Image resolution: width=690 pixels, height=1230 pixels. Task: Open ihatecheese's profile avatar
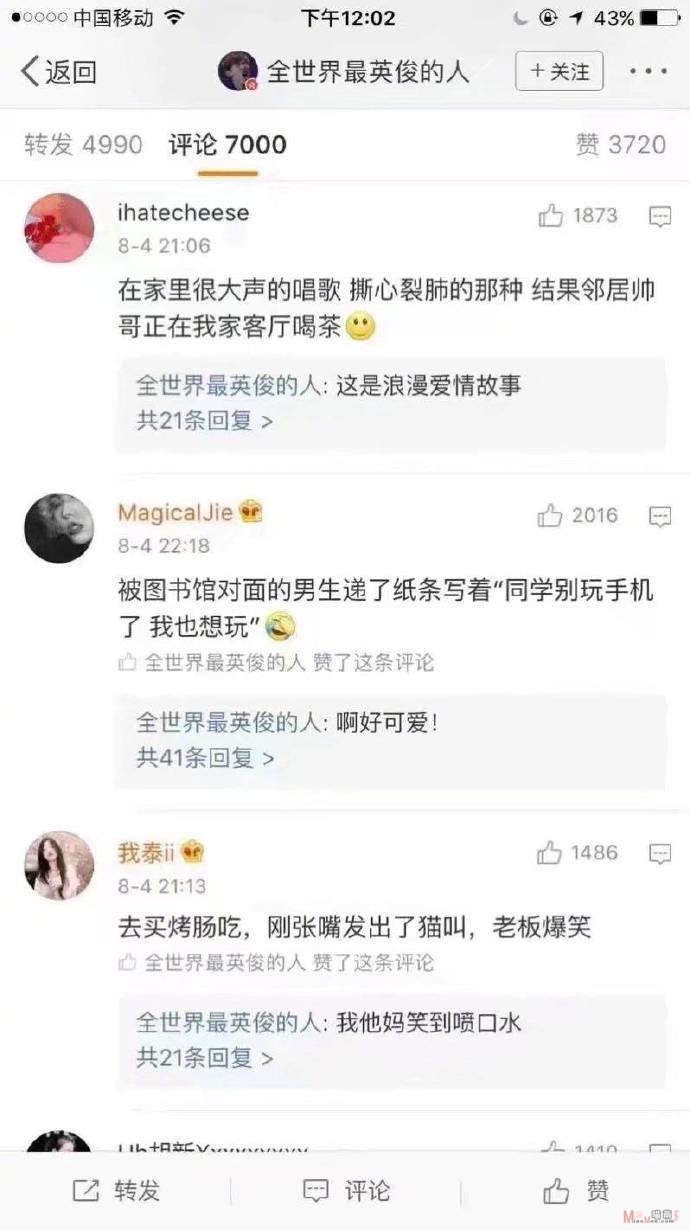pos(59,228)
